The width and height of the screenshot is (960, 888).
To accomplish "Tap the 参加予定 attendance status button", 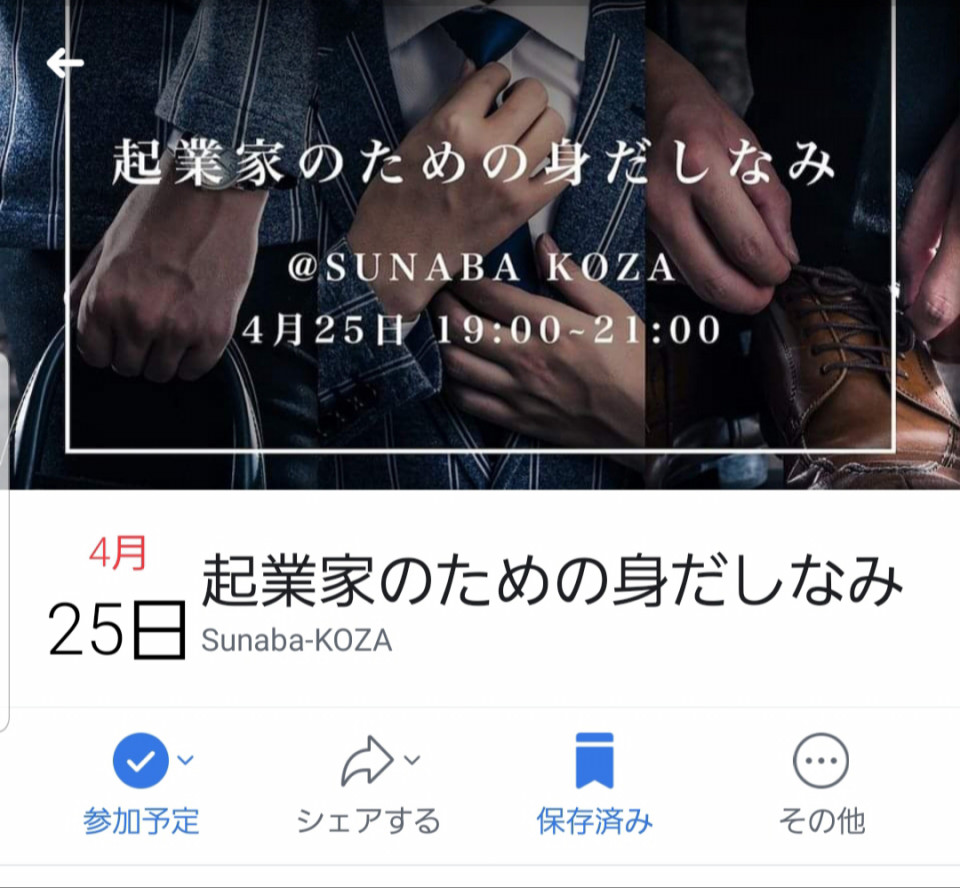I will [x=142, y=785].
